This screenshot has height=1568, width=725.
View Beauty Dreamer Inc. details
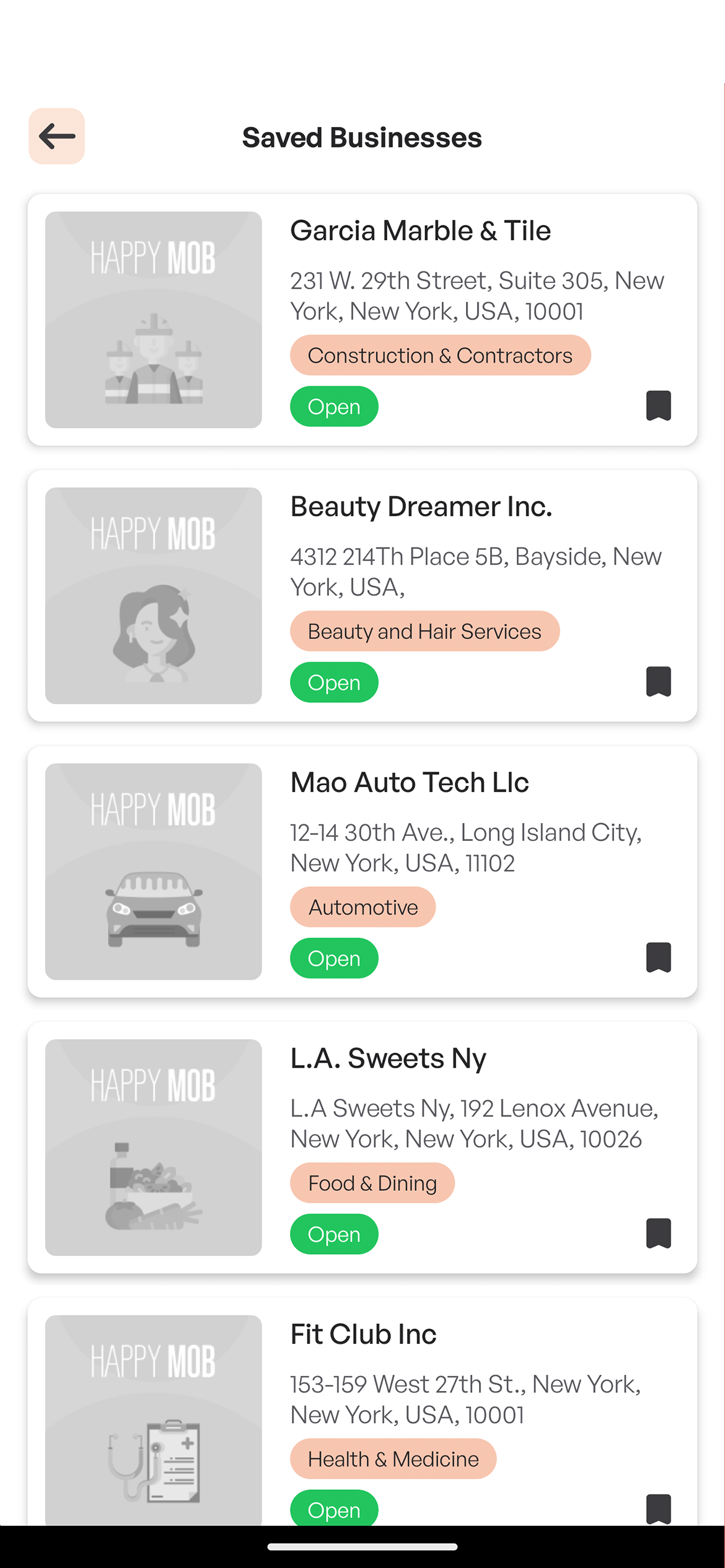pyautogui.click(x=421, y=507)
